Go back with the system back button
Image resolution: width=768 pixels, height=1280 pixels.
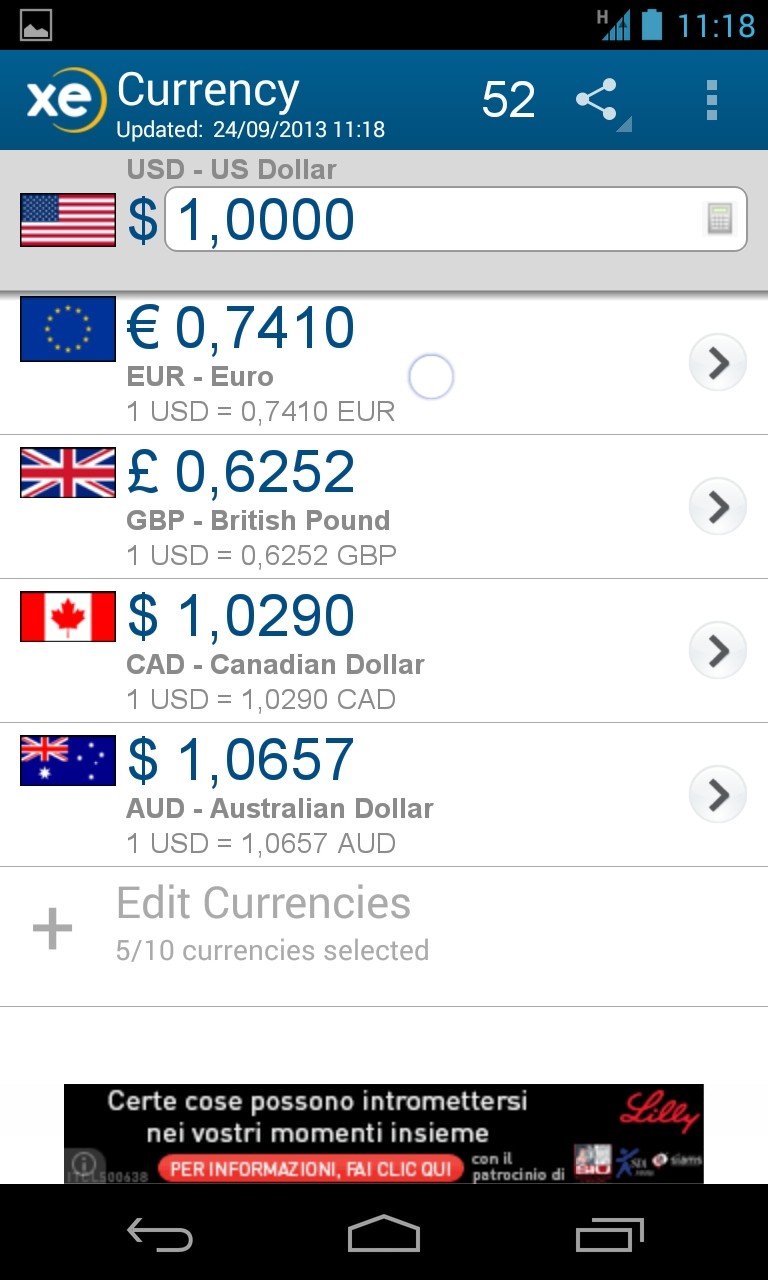[160, 1234]
